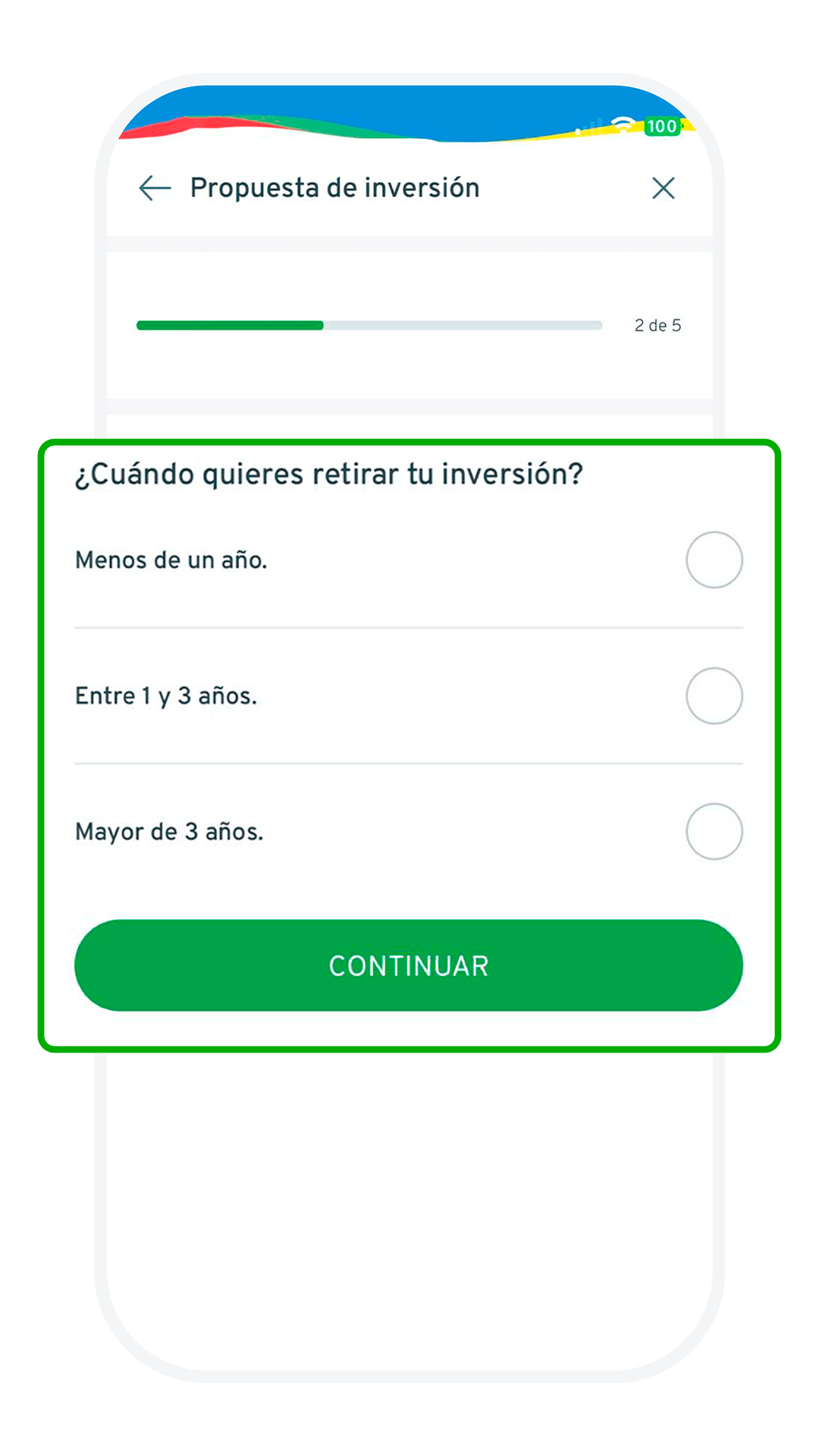Click the Wi-Fi status icon
This screenshot has height=1456, width=819.
(x=622, y=125)
